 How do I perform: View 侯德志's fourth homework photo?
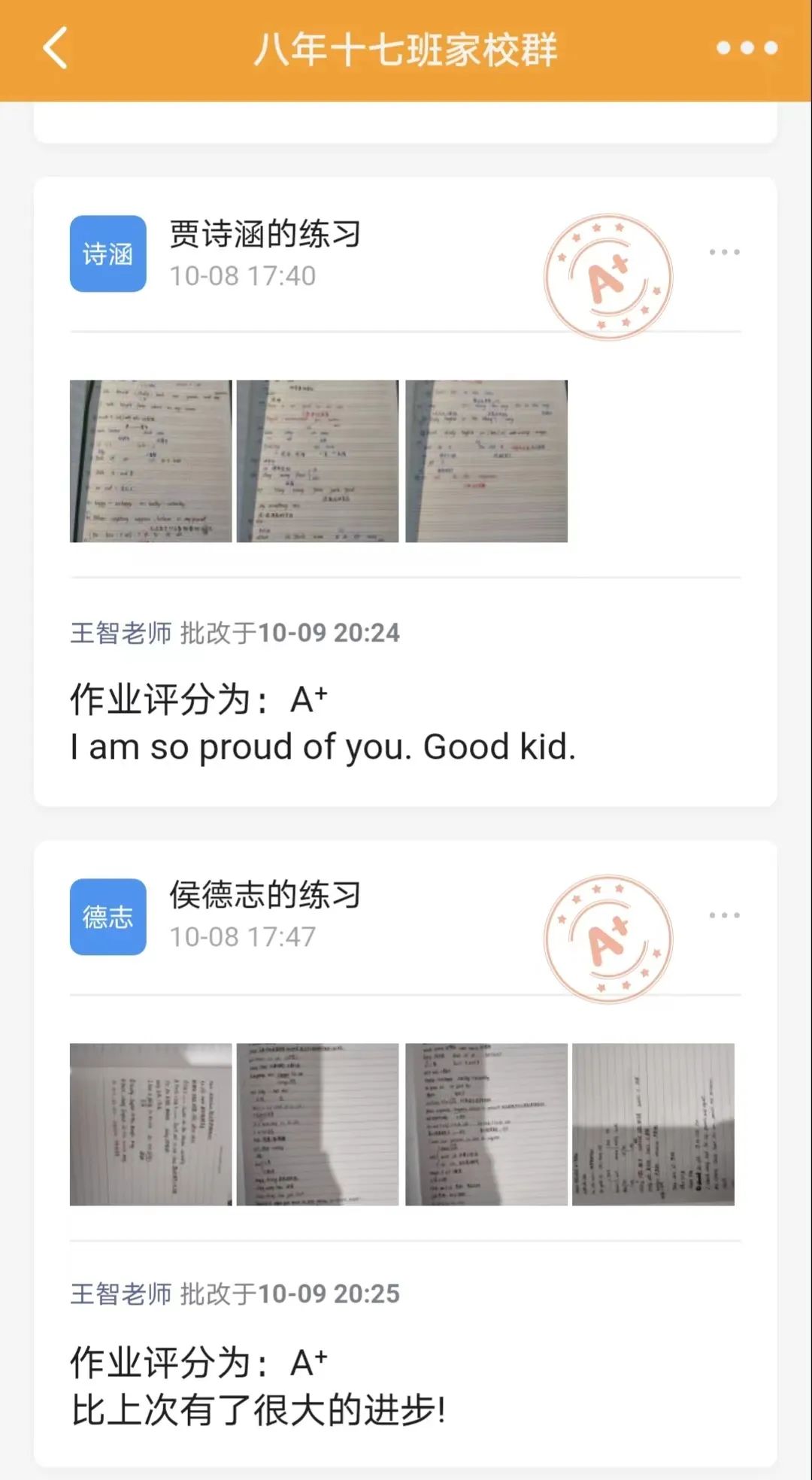pyautogui.click(x=653, y=1124)
